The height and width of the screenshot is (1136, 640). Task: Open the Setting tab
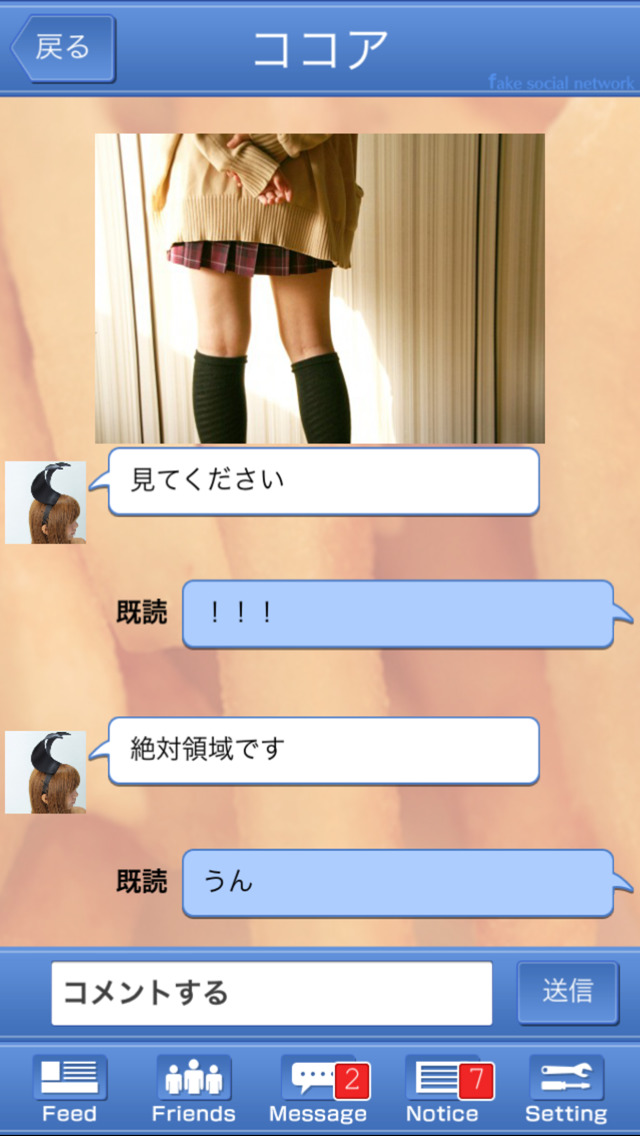(x=566, y=1089)
